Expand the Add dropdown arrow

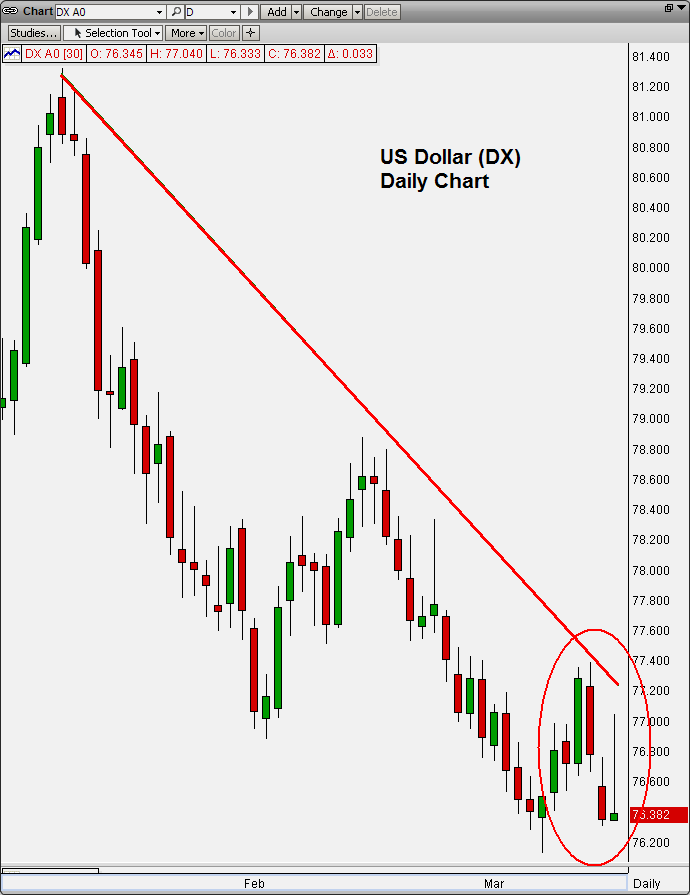pyautogui.click(x=296, y=12)
